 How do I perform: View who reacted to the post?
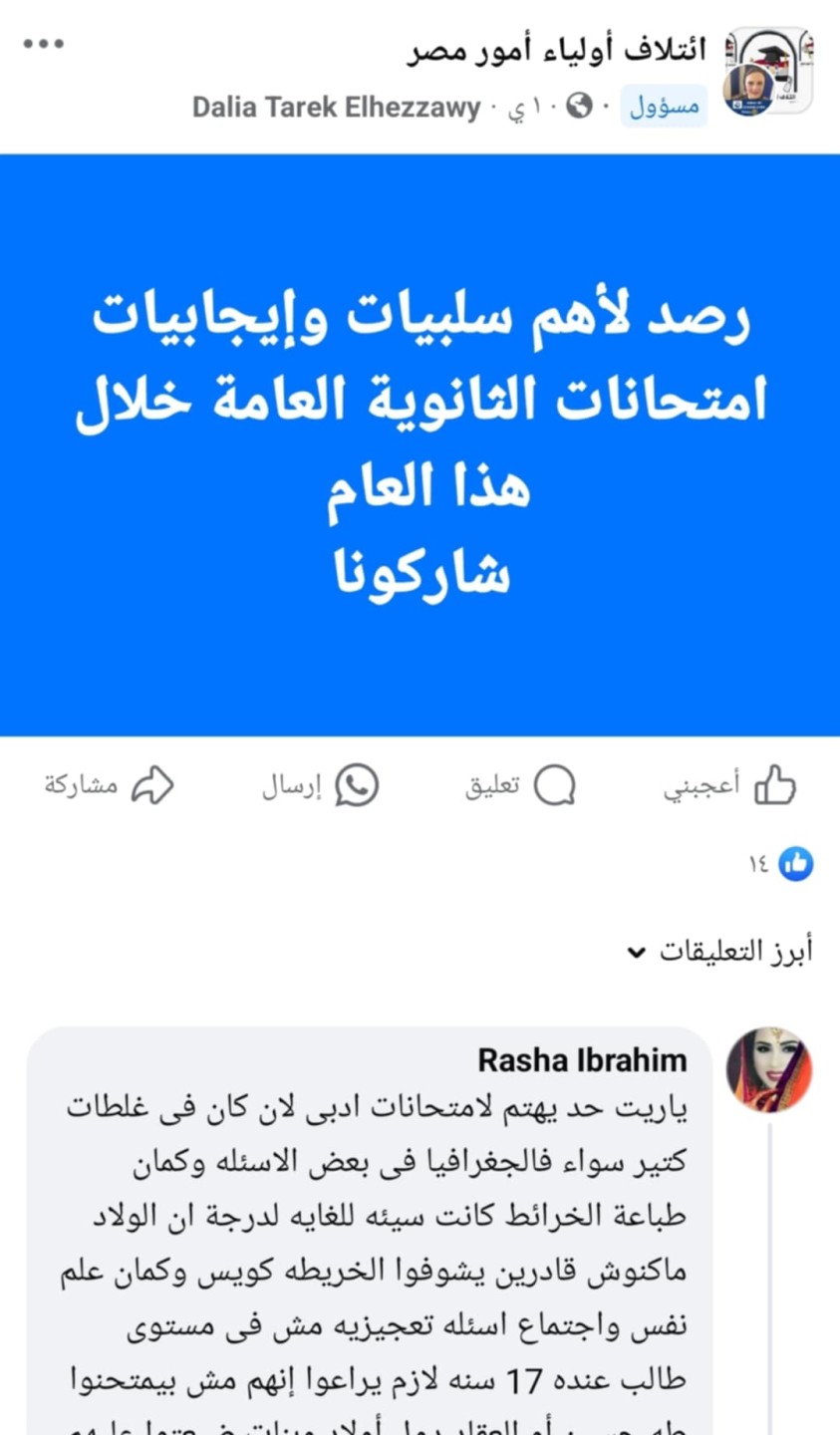[782, 864]
